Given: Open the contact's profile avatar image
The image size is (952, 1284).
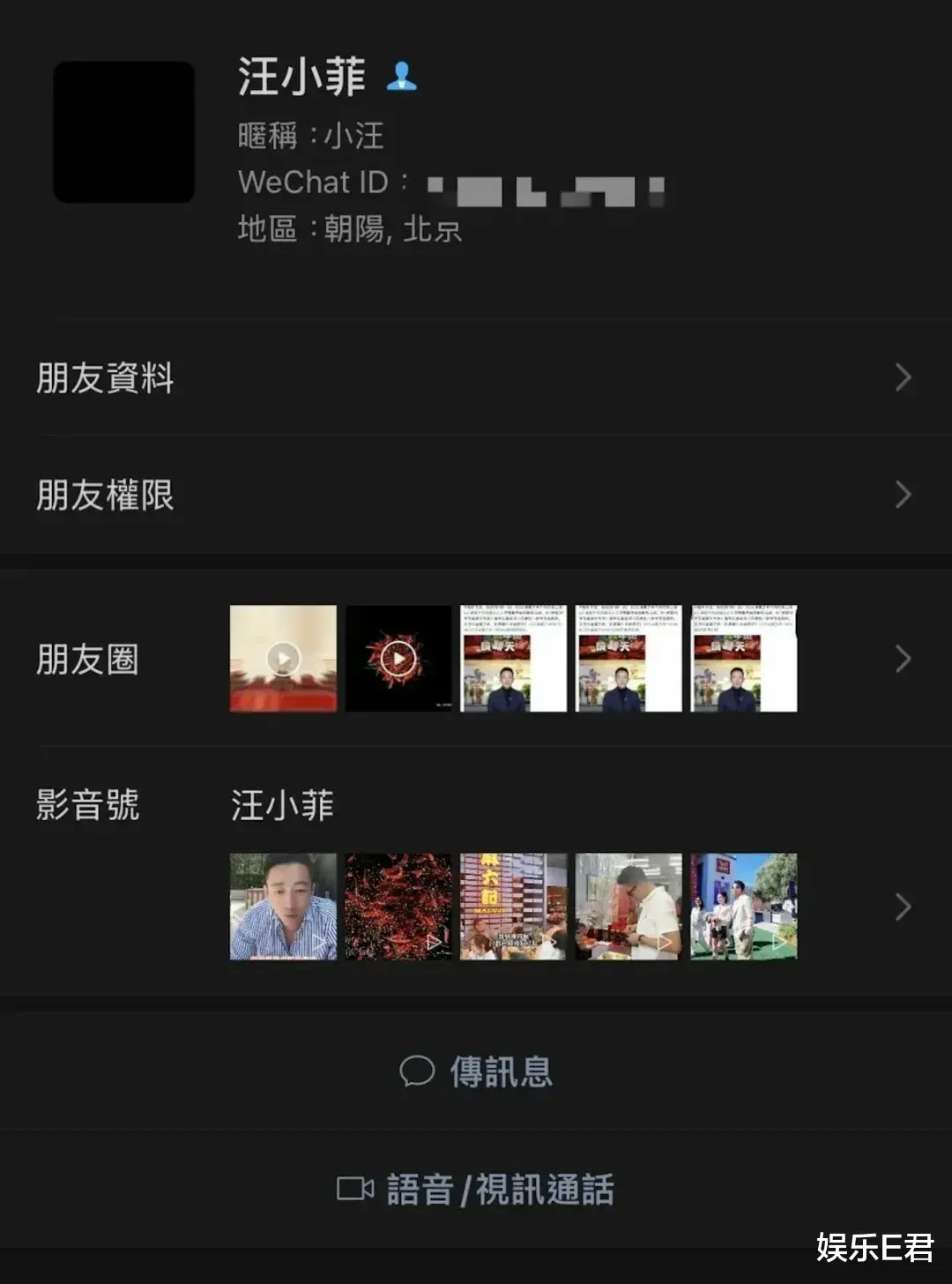Looking at the screenshot, I should (124, 131).
